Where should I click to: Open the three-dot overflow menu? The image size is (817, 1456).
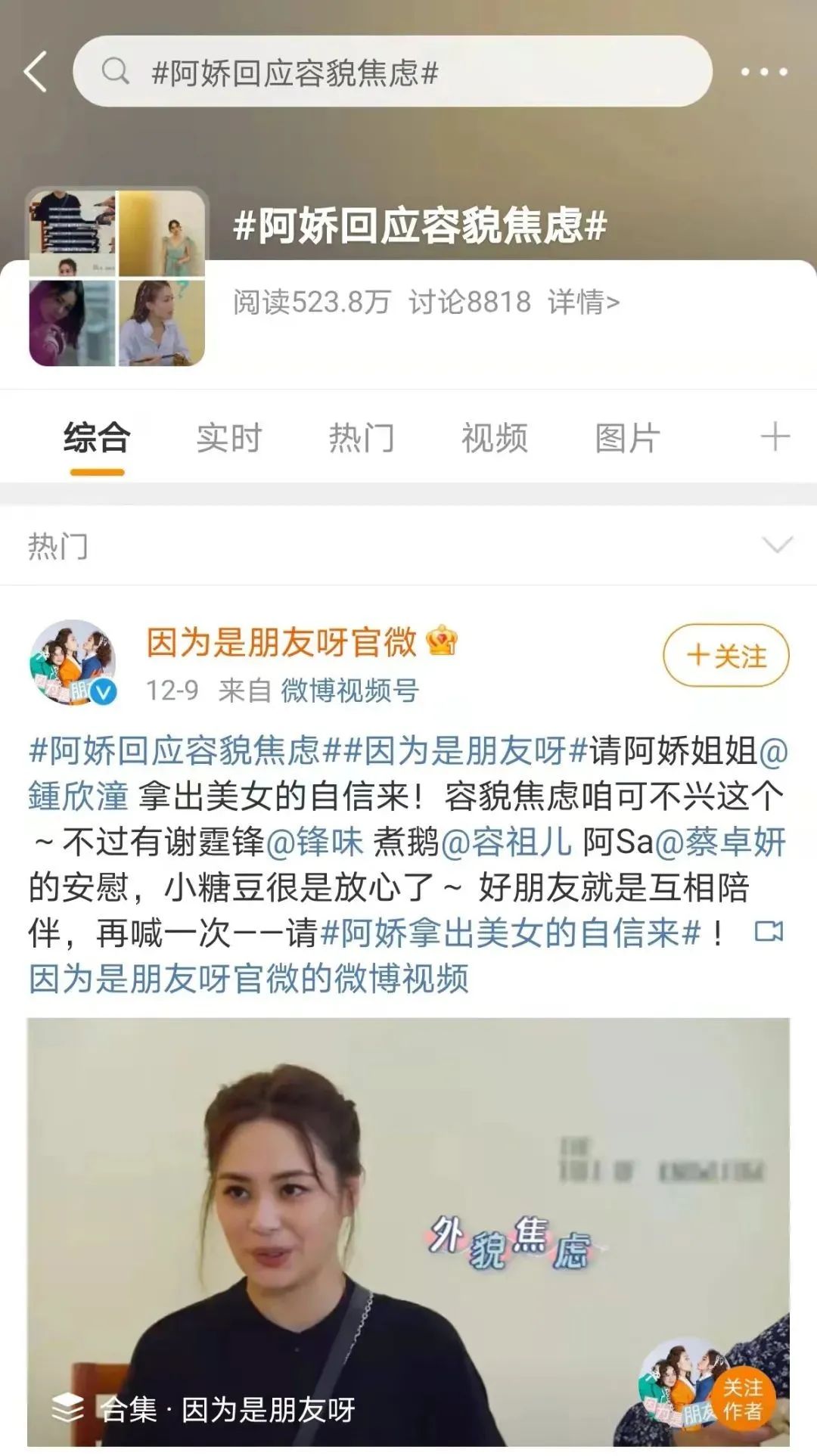763,72
